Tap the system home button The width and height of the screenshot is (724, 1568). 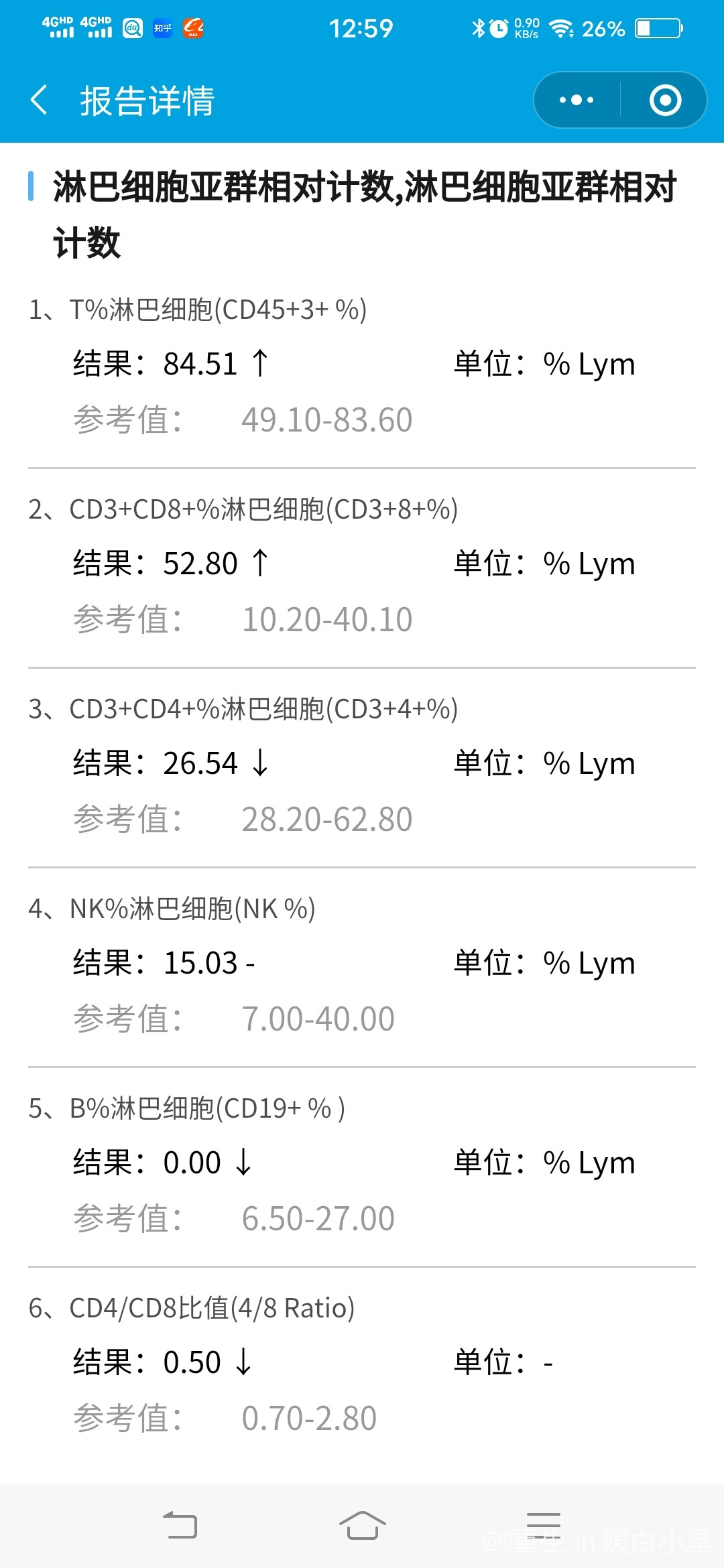(362, 1526)
